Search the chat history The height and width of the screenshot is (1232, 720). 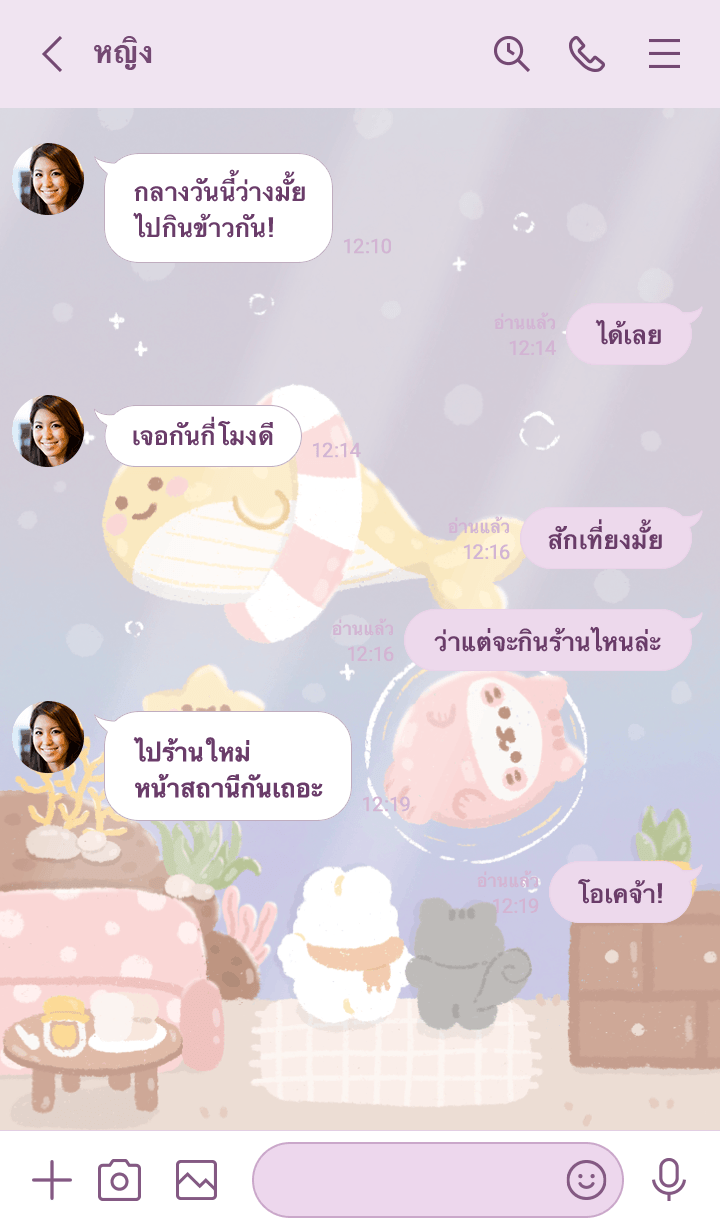click(x=511, y=54)
